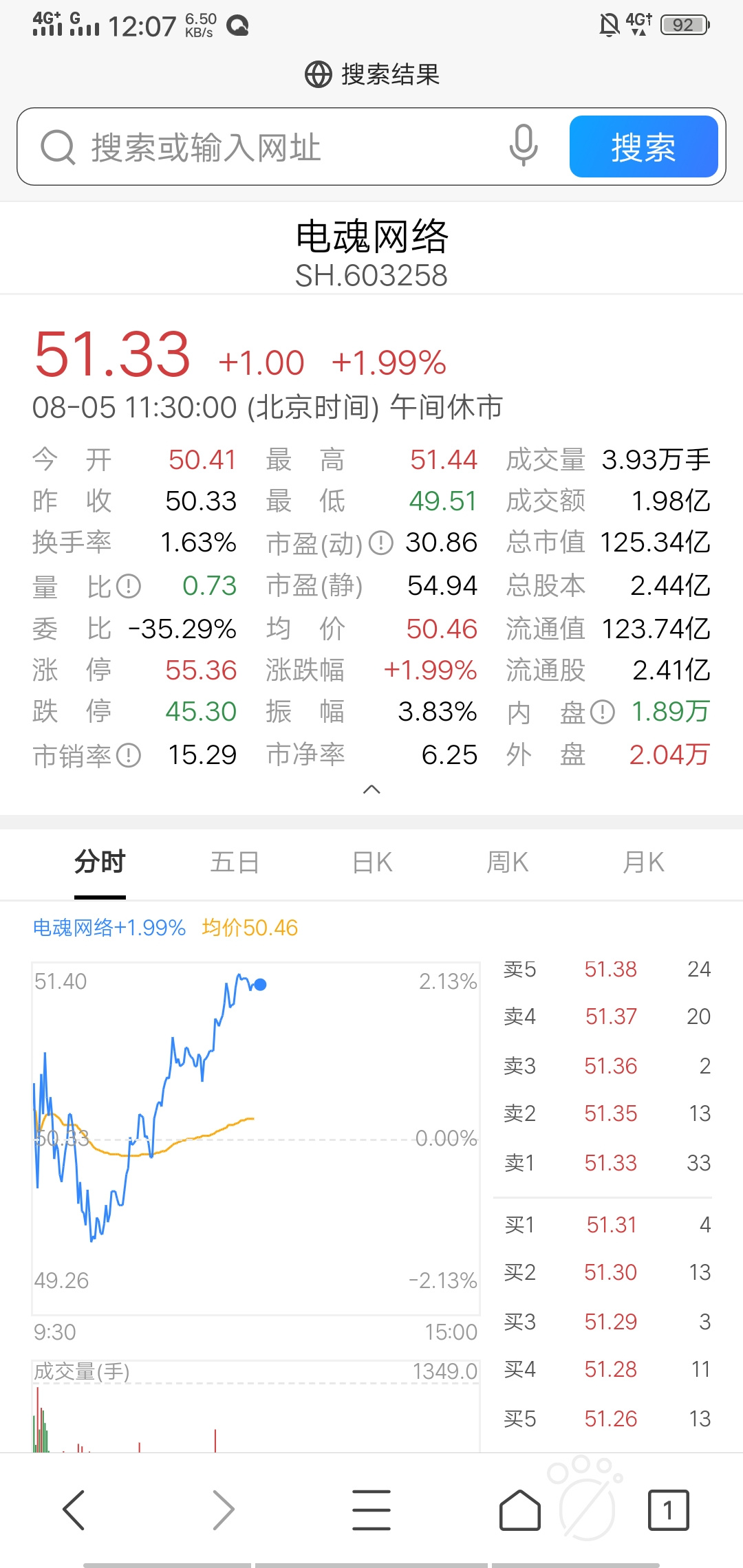This screenshot has width=743, height=1568.
Task: Open the browser menu
Action: [x=371, y=1510]
